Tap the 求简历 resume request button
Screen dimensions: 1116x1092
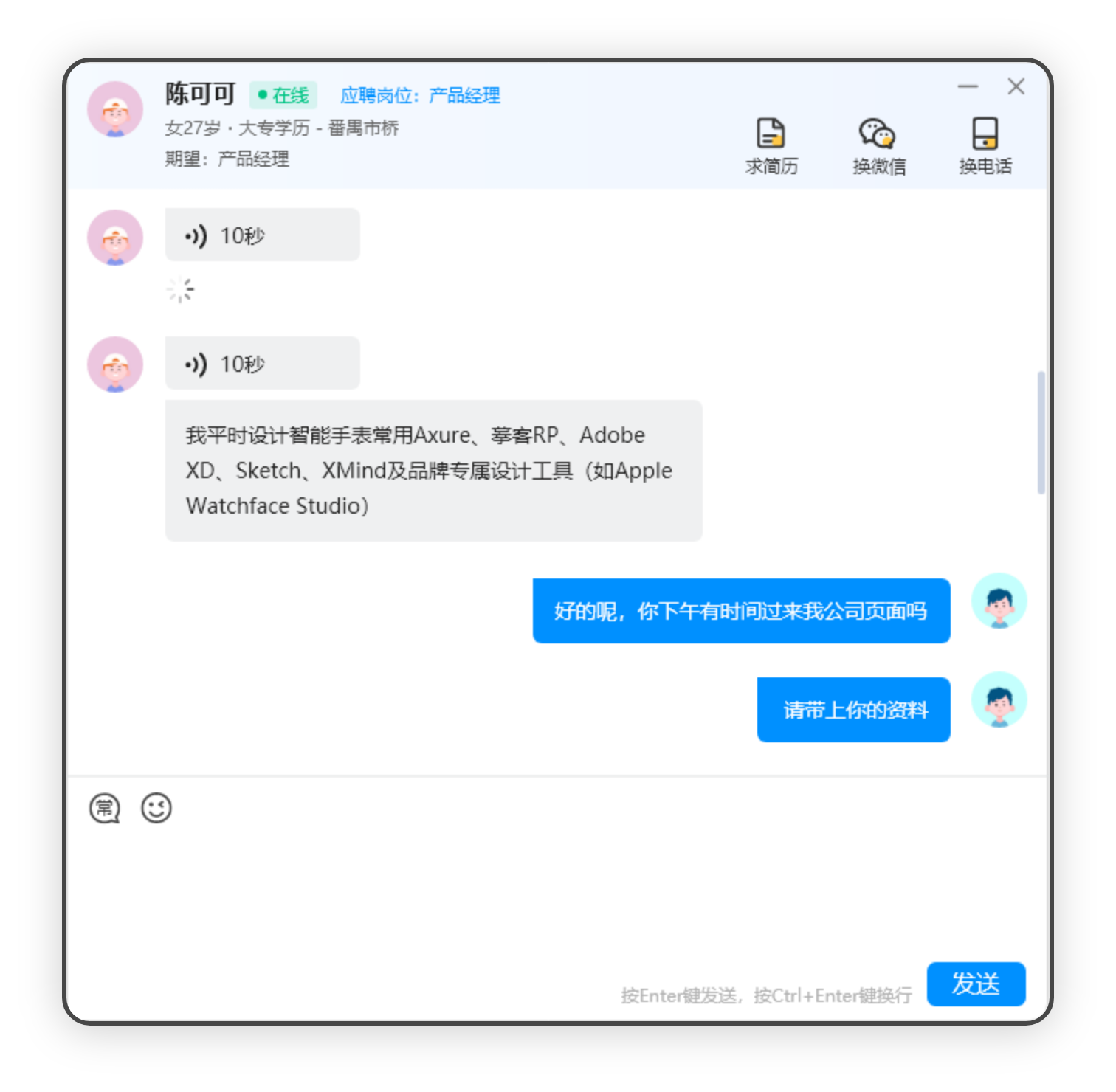tap(771, 146)
